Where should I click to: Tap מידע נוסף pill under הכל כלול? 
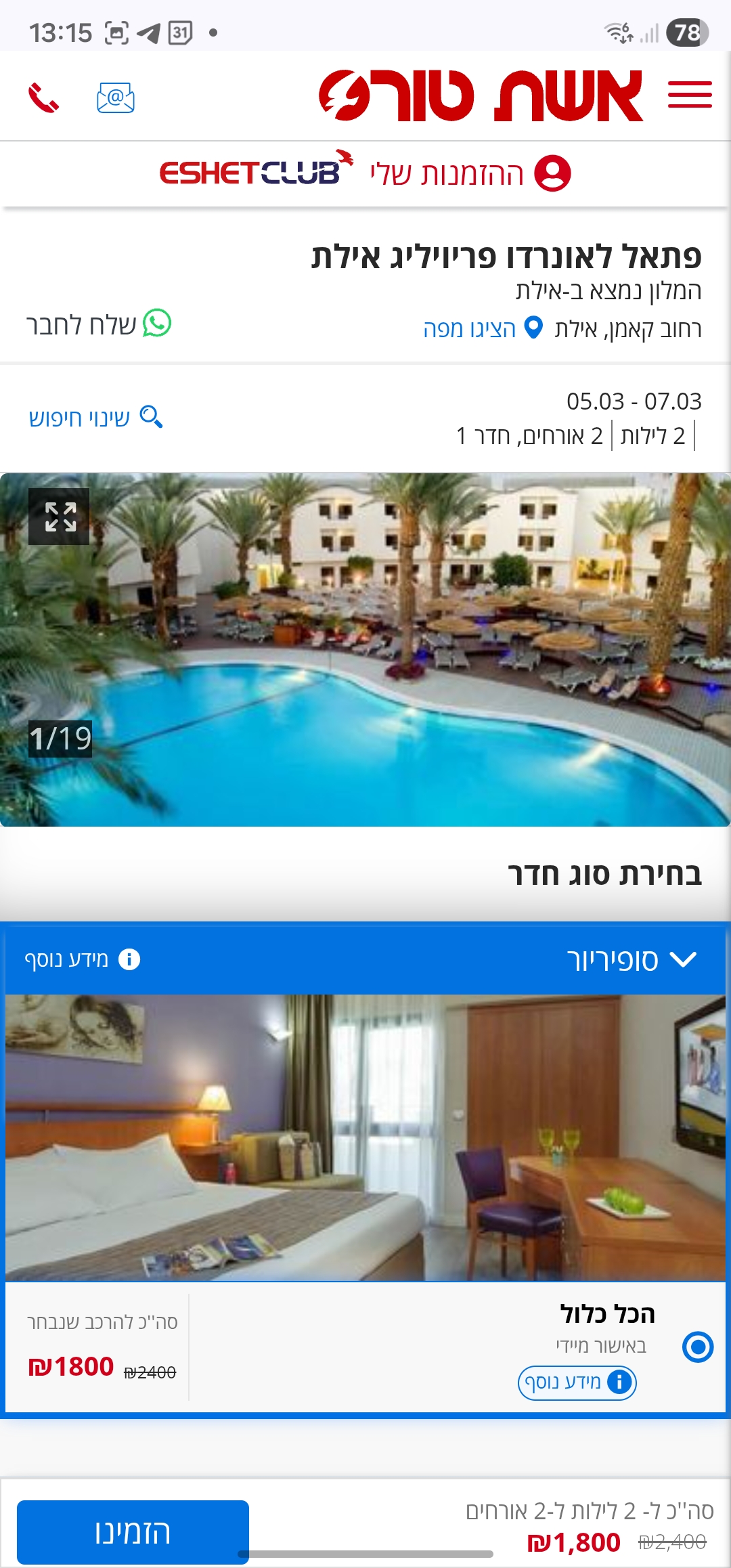click(577, 1382)
